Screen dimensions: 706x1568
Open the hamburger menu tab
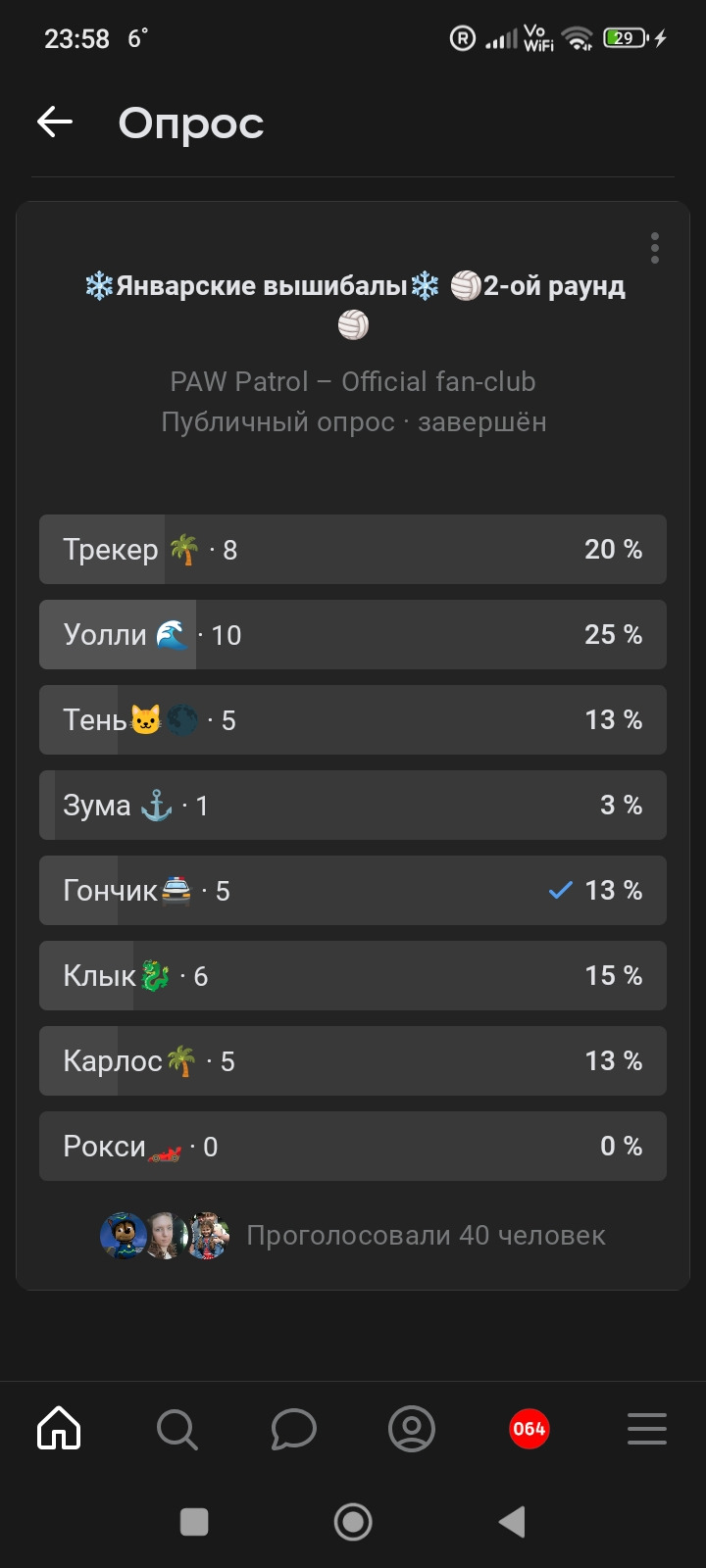pyautogui.click(x=647, y=1429)
